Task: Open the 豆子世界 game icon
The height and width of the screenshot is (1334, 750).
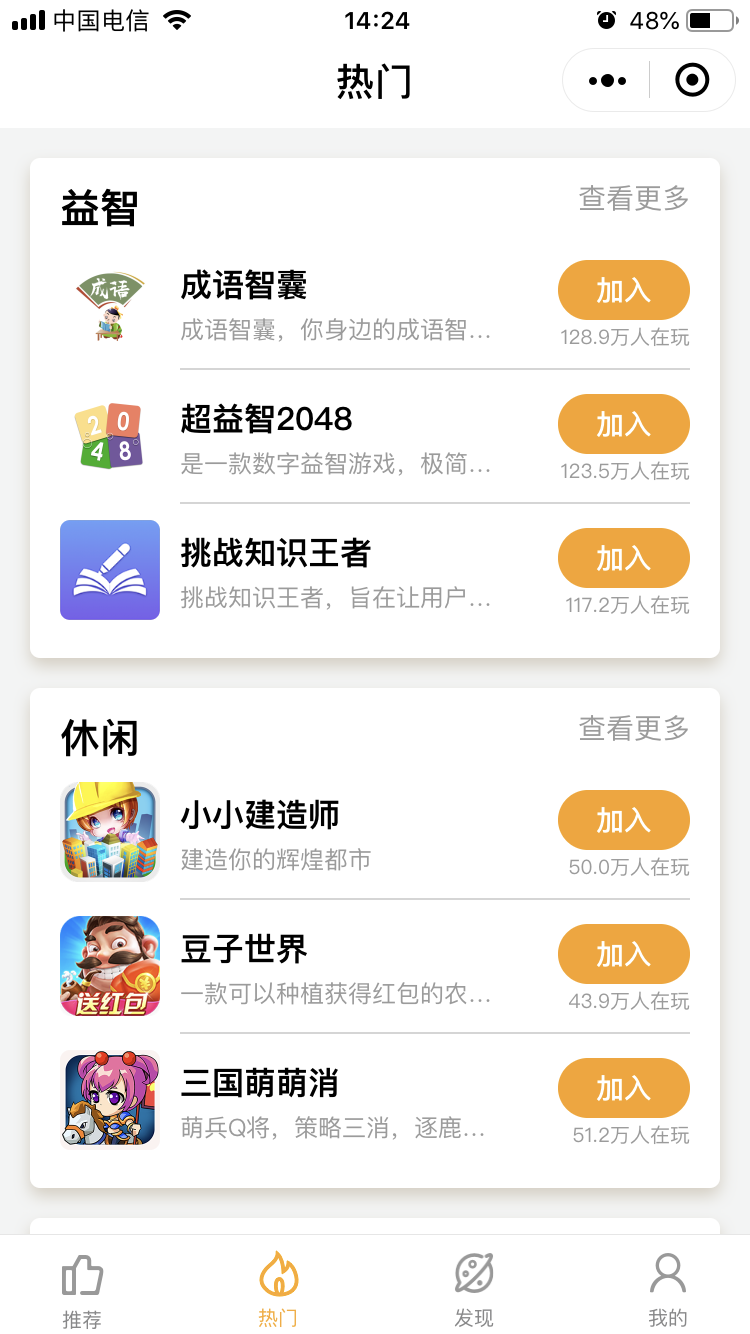Action: coord(110,966)
